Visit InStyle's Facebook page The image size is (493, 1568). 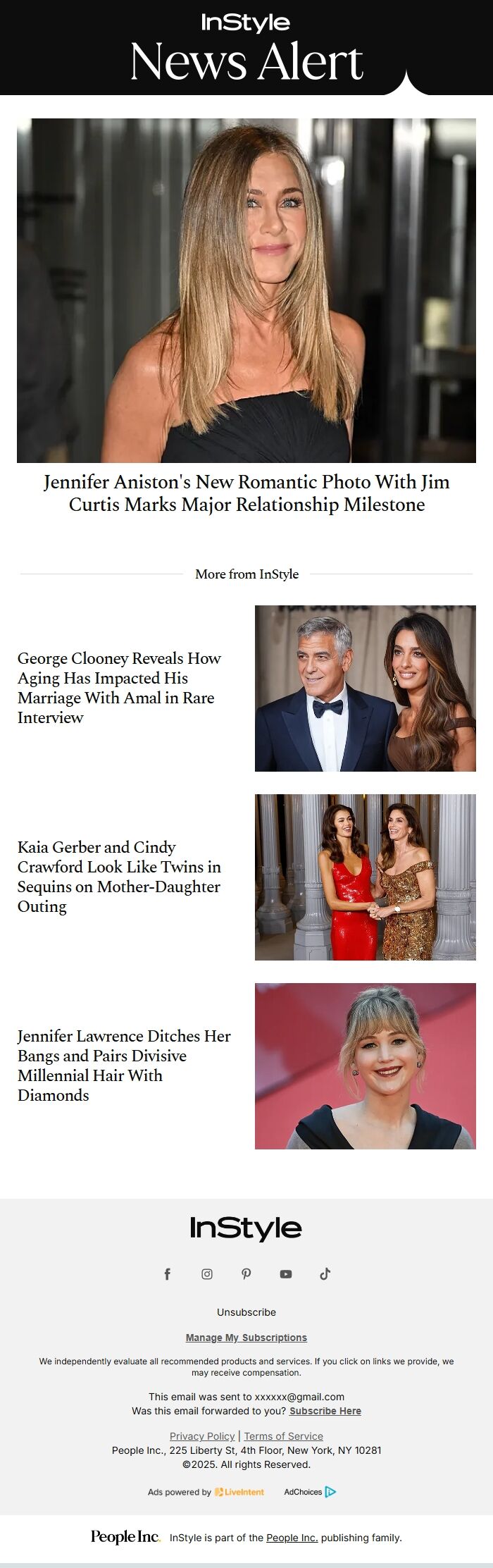click(168, 1274)
